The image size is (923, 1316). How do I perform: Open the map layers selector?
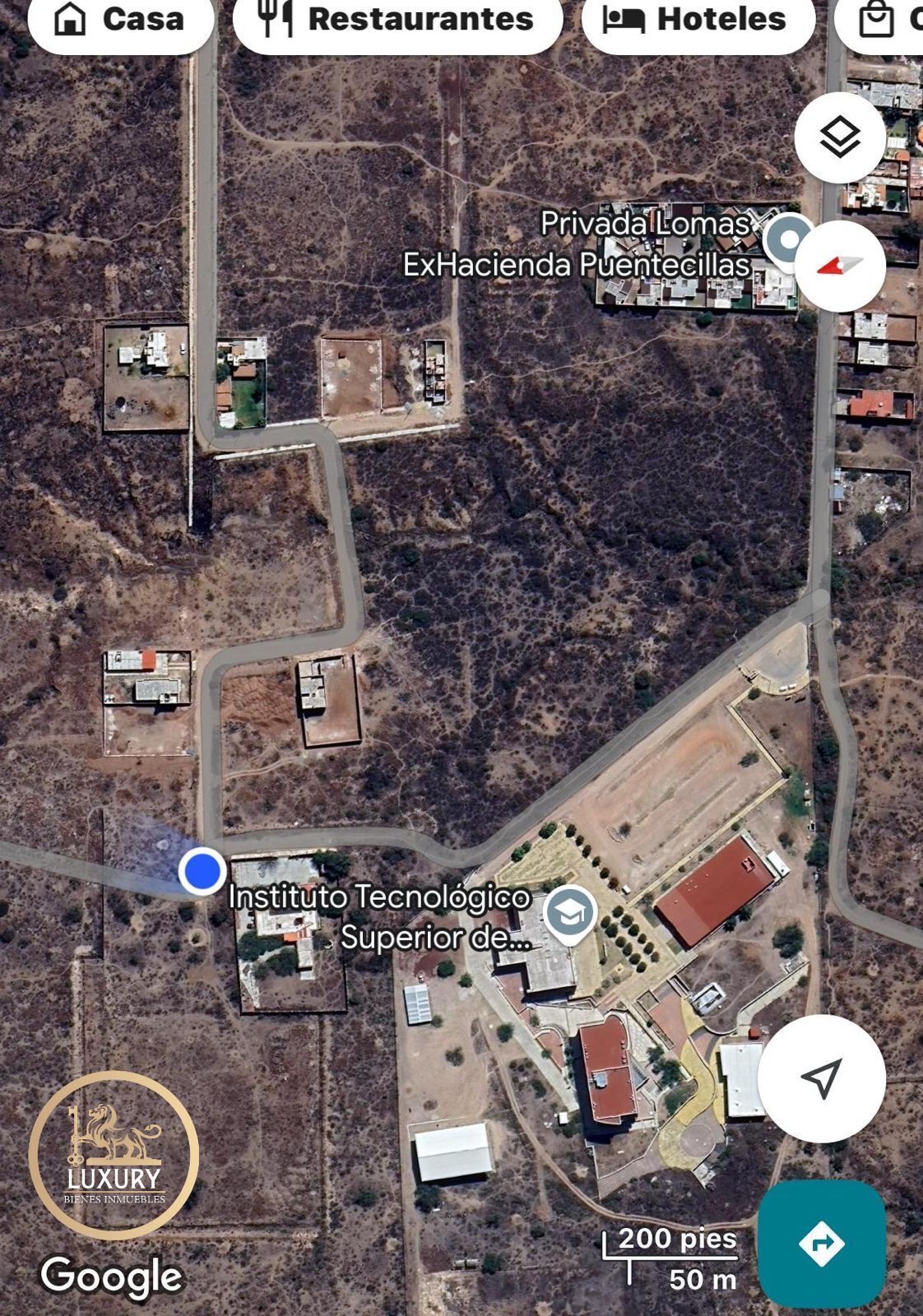tap(839, 137)
